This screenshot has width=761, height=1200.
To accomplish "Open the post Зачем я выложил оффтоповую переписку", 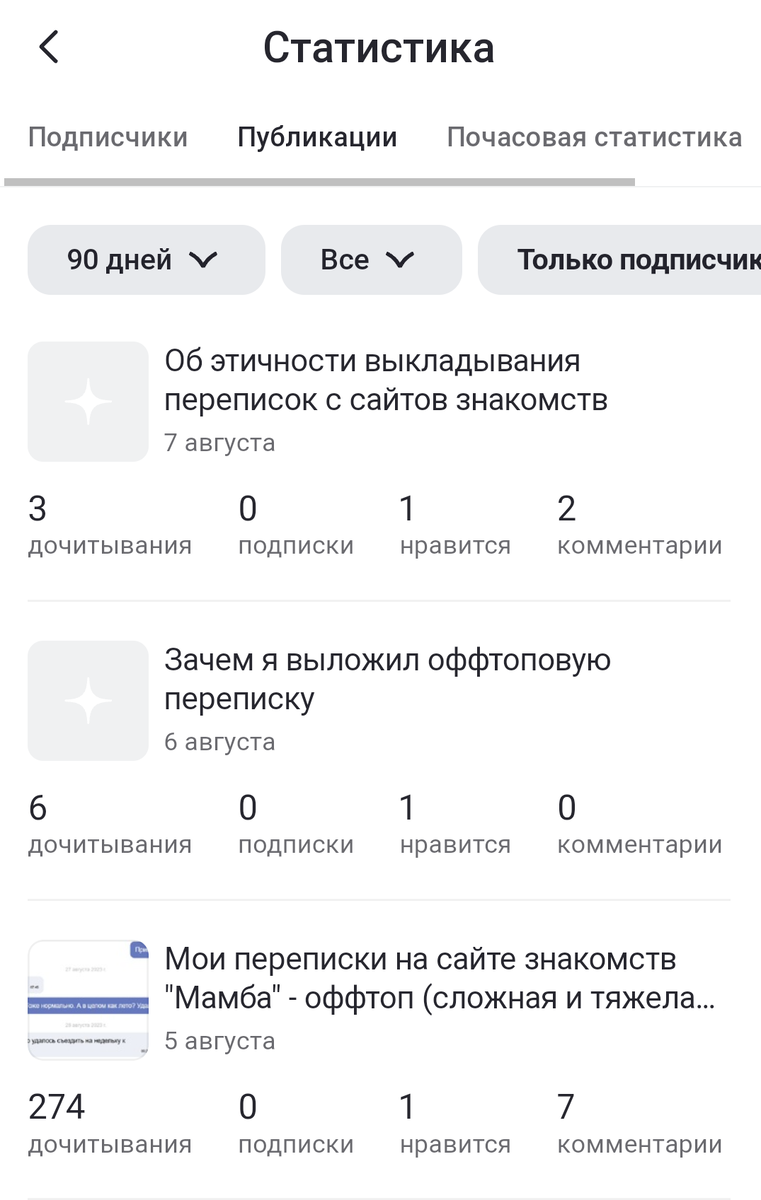I will (387, 680).
